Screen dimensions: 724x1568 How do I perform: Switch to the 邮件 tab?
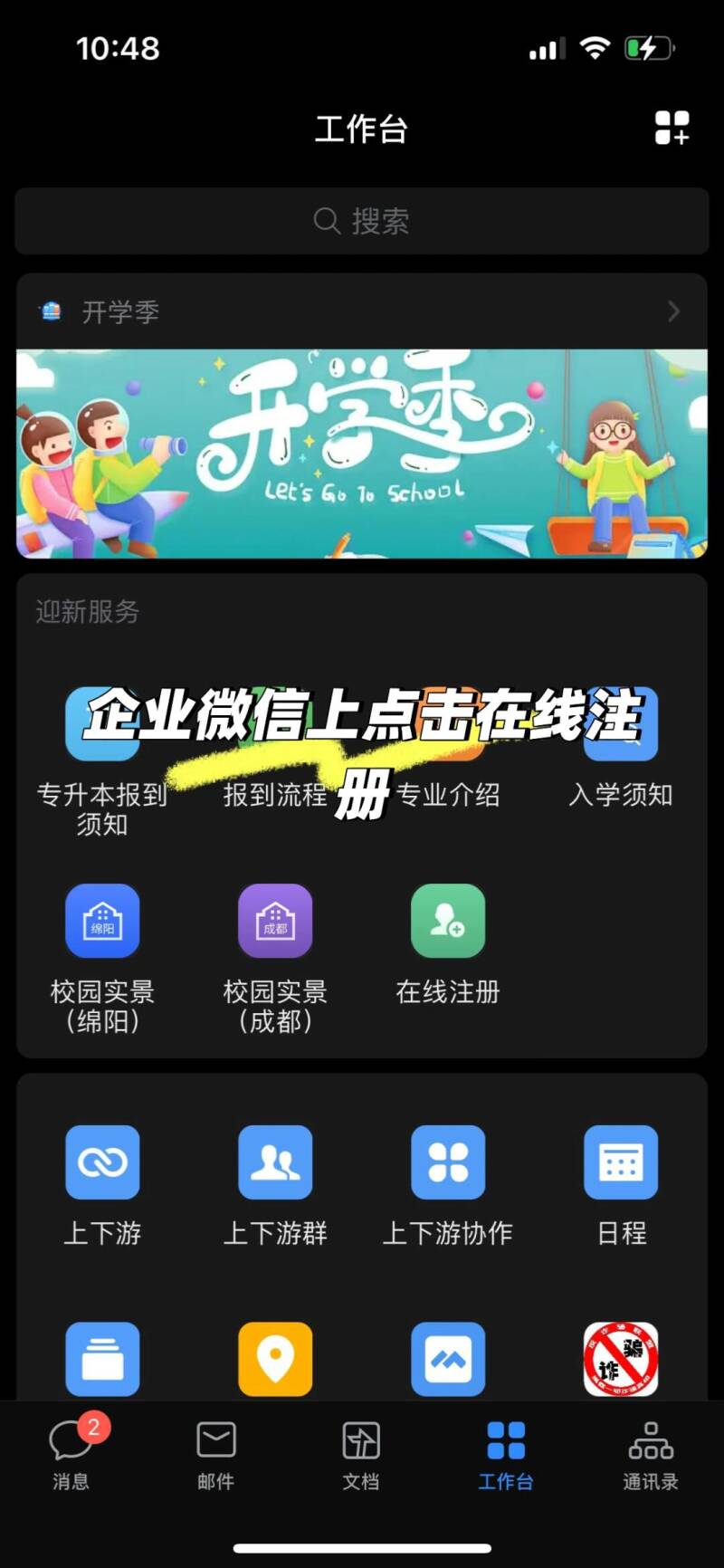coord(216,1455)
